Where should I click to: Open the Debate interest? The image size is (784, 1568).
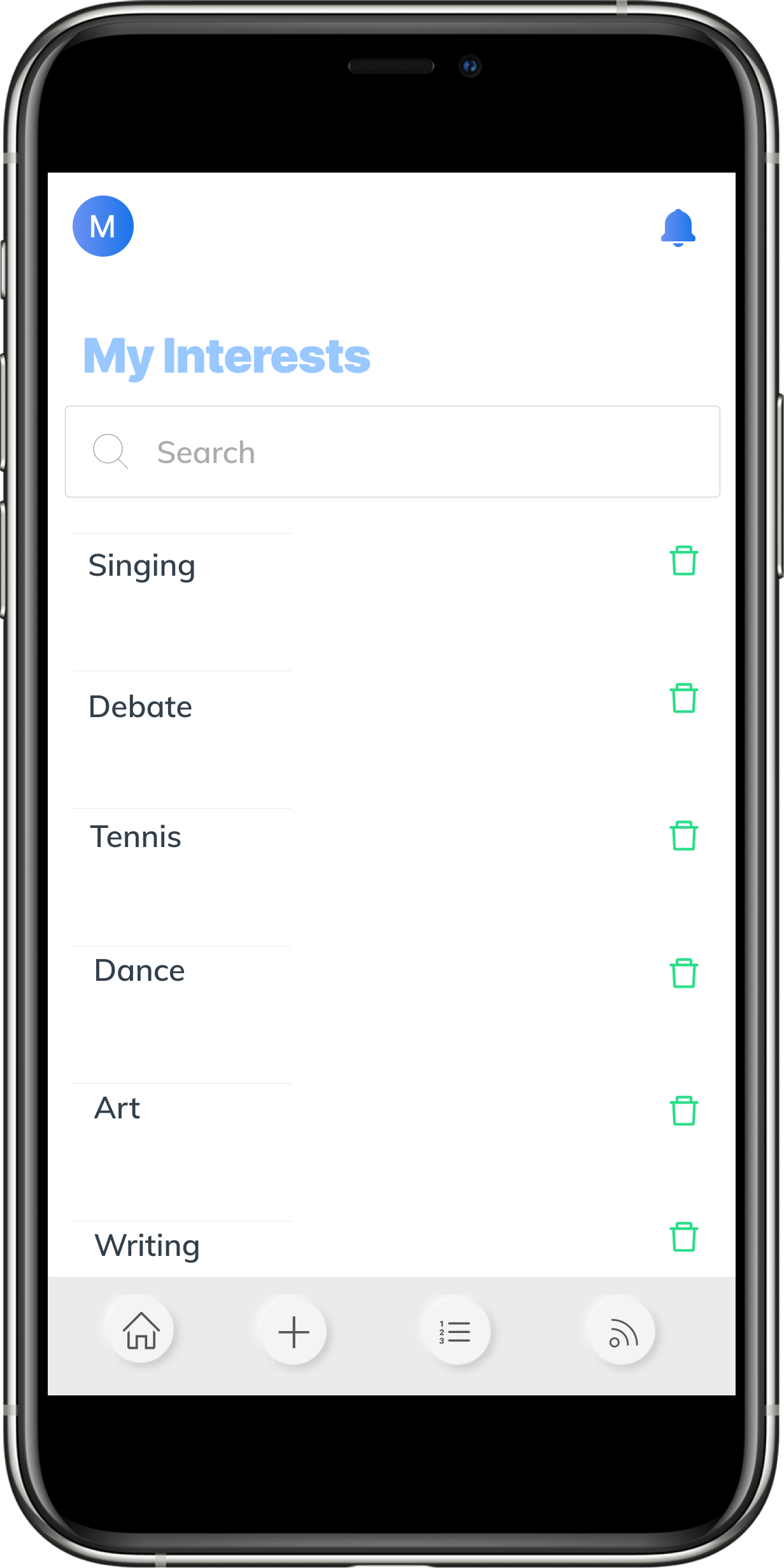(x=141, y=707)
